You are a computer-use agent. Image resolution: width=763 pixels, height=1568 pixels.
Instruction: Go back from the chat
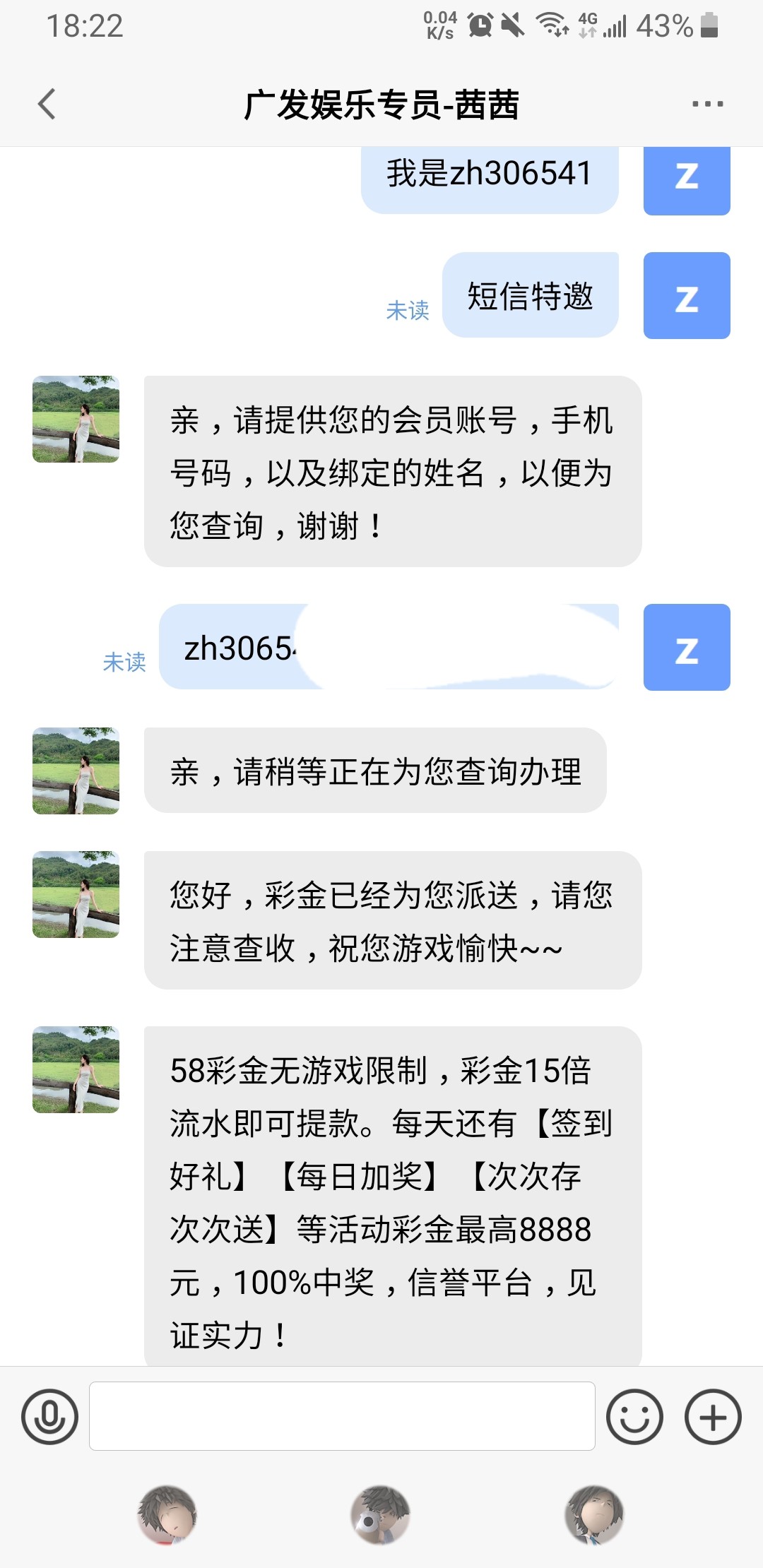(x=47, y=105)
